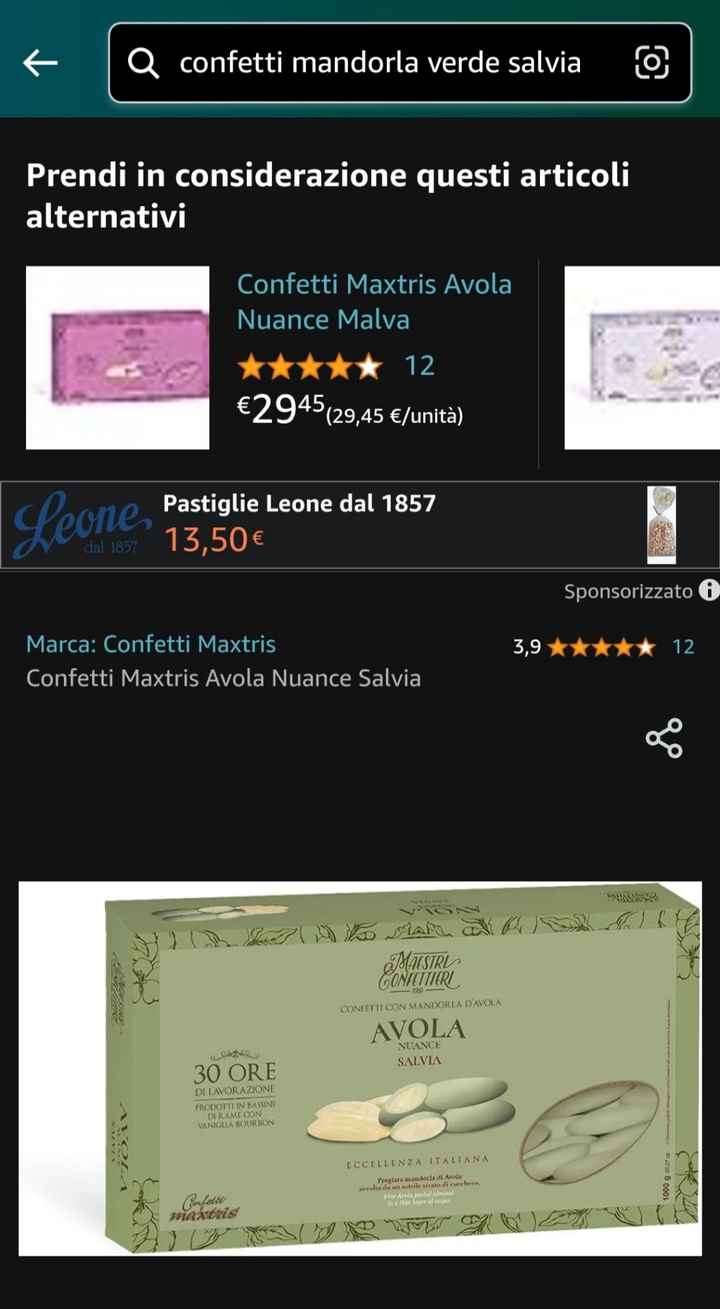Open the 3,9 star ratings reviews
The width and height of the screenshot is (720, 1309).
pos(602,647)
